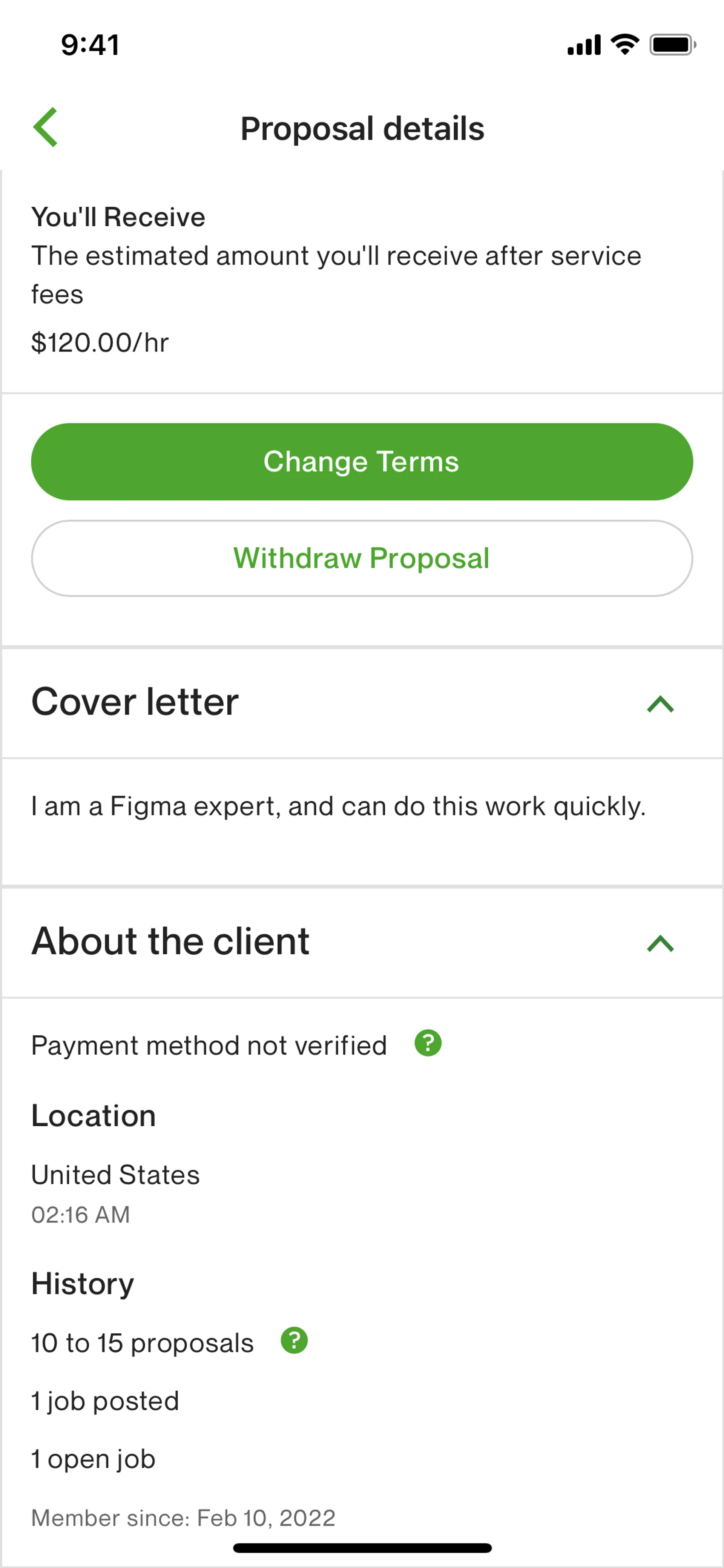Tap the Change Terms button
Viewport: 724px width, 1568px height.
point(361,461)
